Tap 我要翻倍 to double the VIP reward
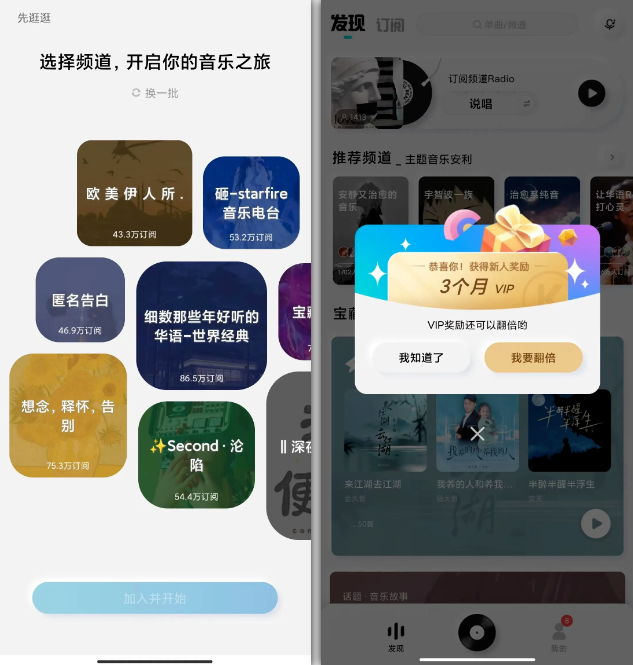 (x=533, y=357)
